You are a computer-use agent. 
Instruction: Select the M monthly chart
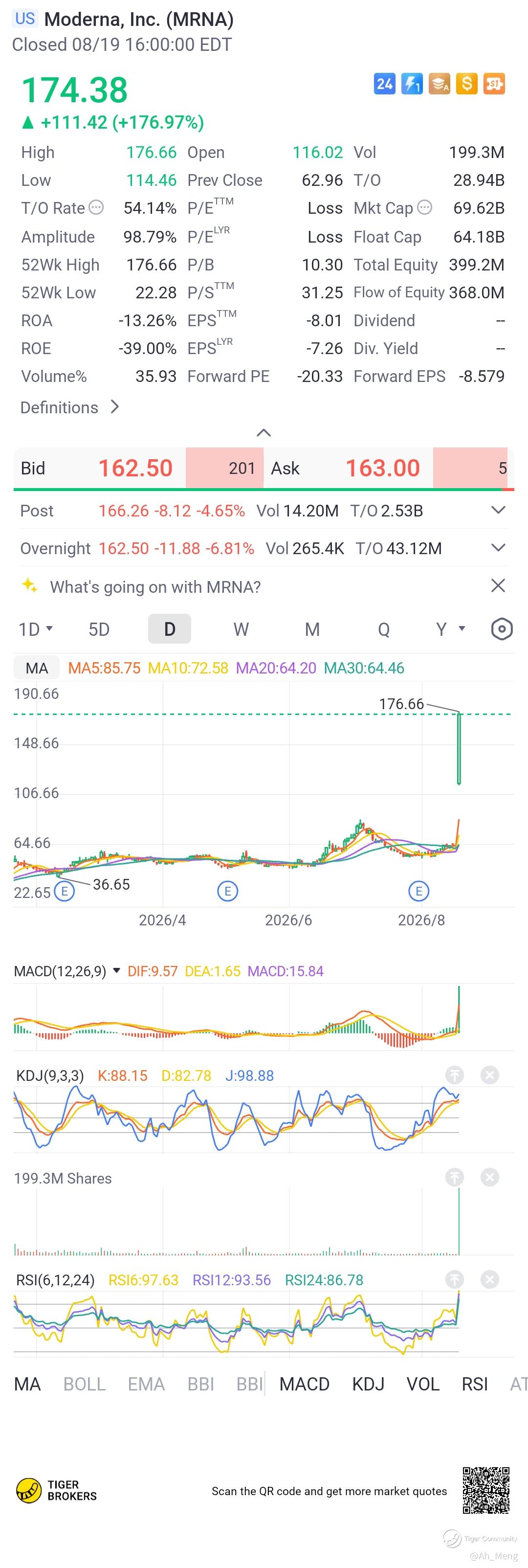(312, 629)
